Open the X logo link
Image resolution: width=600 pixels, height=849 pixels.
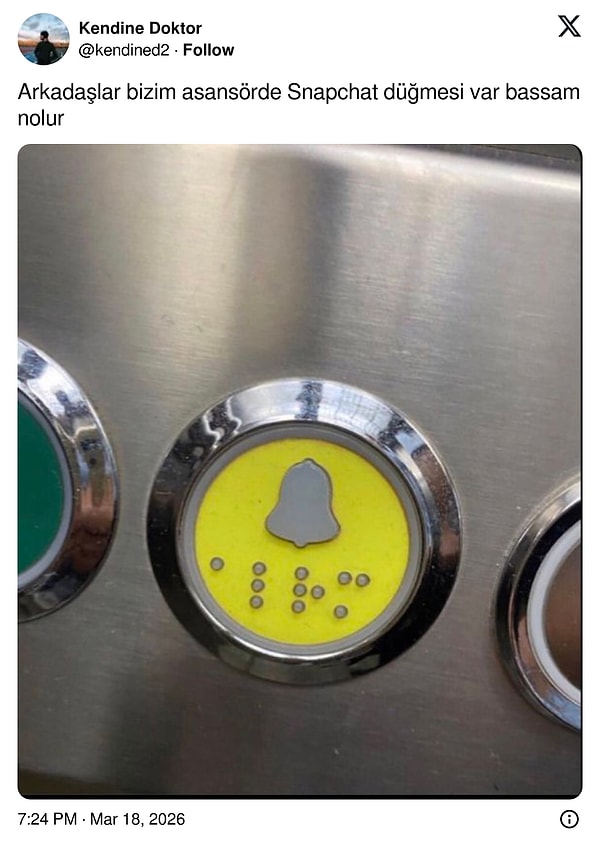tap(569, 27)
